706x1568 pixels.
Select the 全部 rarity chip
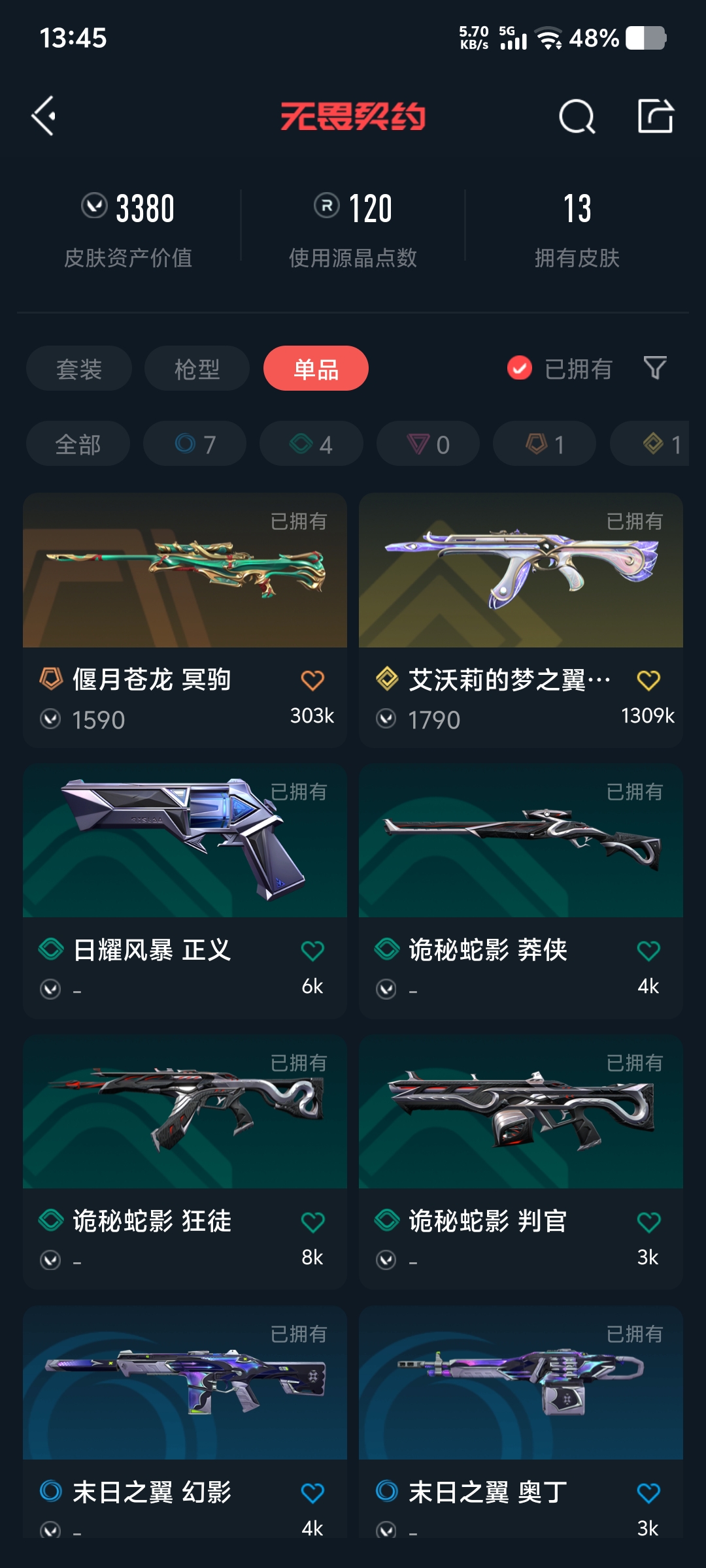point(78,444)
